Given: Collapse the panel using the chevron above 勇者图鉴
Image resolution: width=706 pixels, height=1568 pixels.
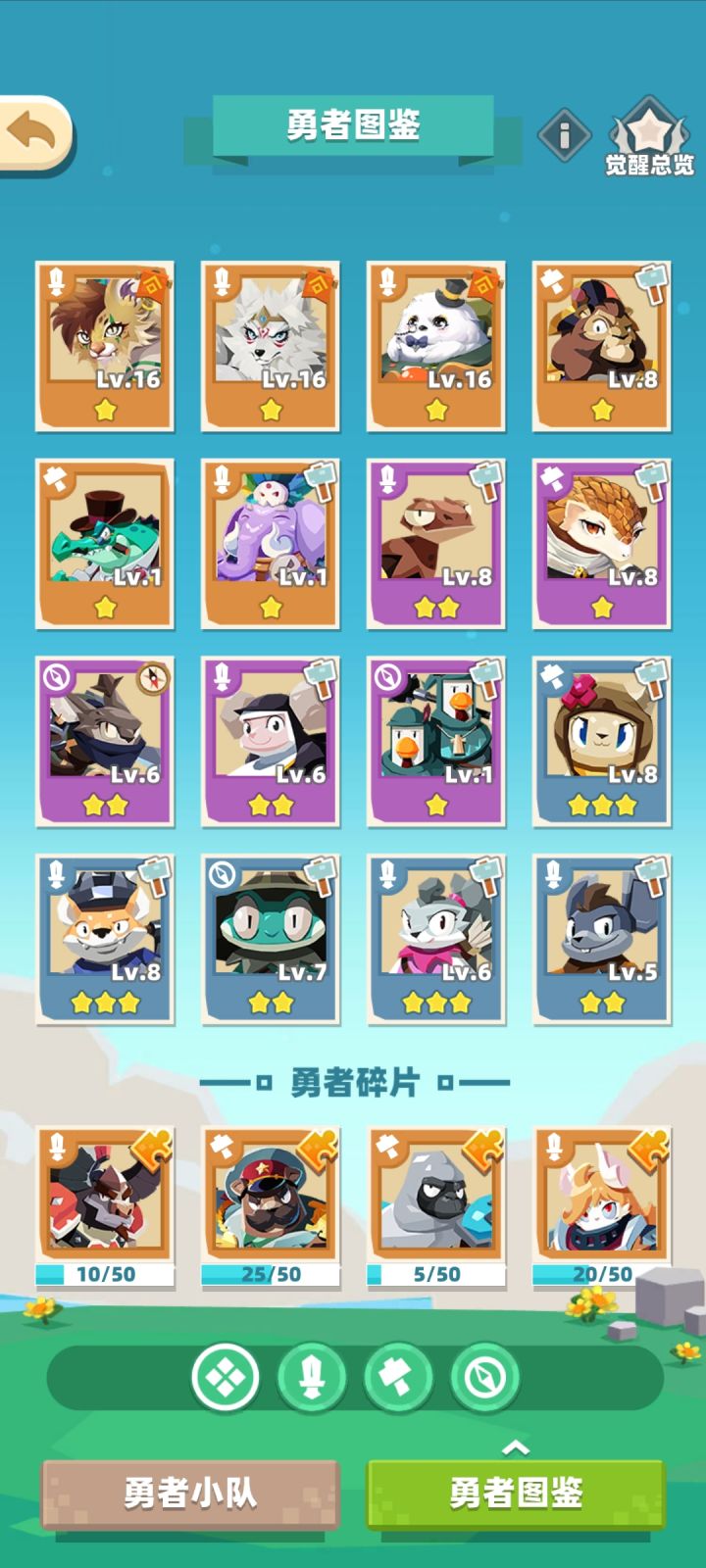Looking at the screenshot, I should [x=514, y=1445].
